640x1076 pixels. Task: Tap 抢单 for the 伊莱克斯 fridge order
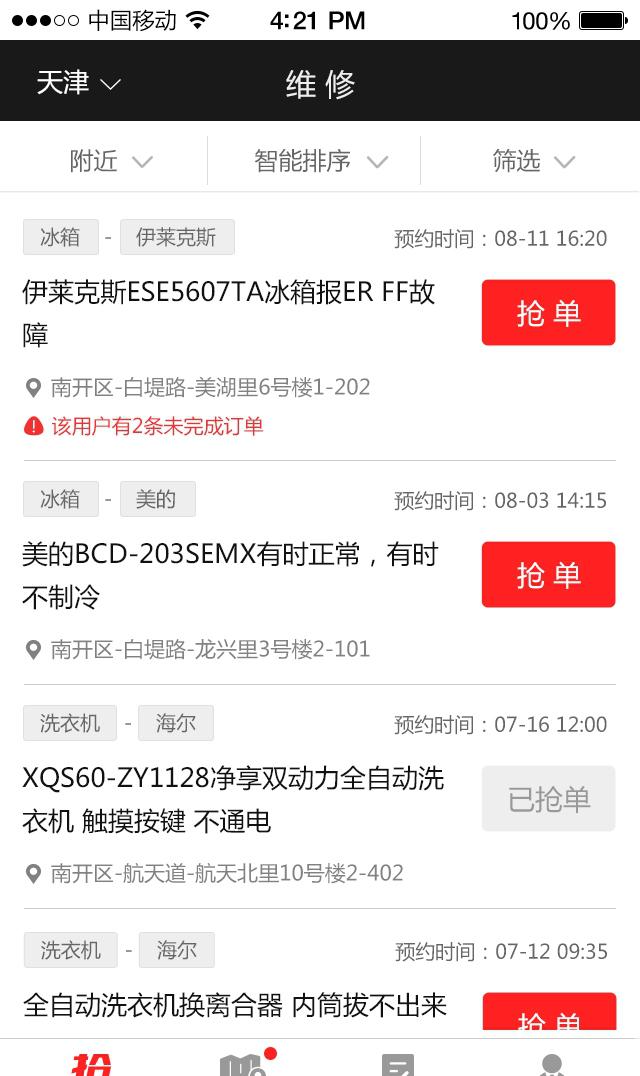tap(548, 312)
